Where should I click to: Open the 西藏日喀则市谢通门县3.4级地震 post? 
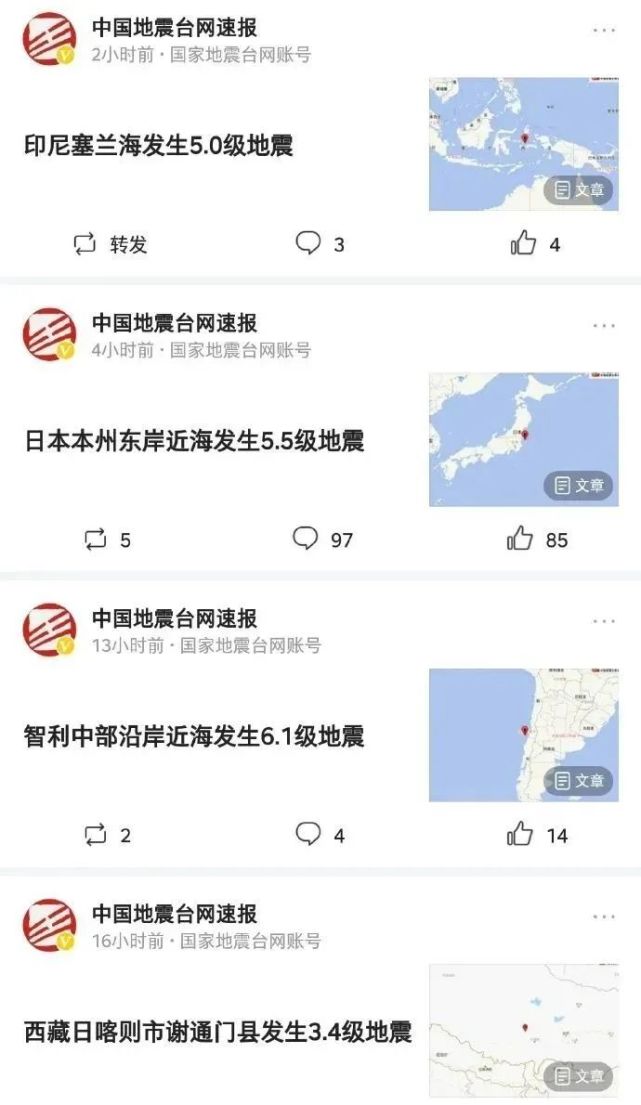218,1032
